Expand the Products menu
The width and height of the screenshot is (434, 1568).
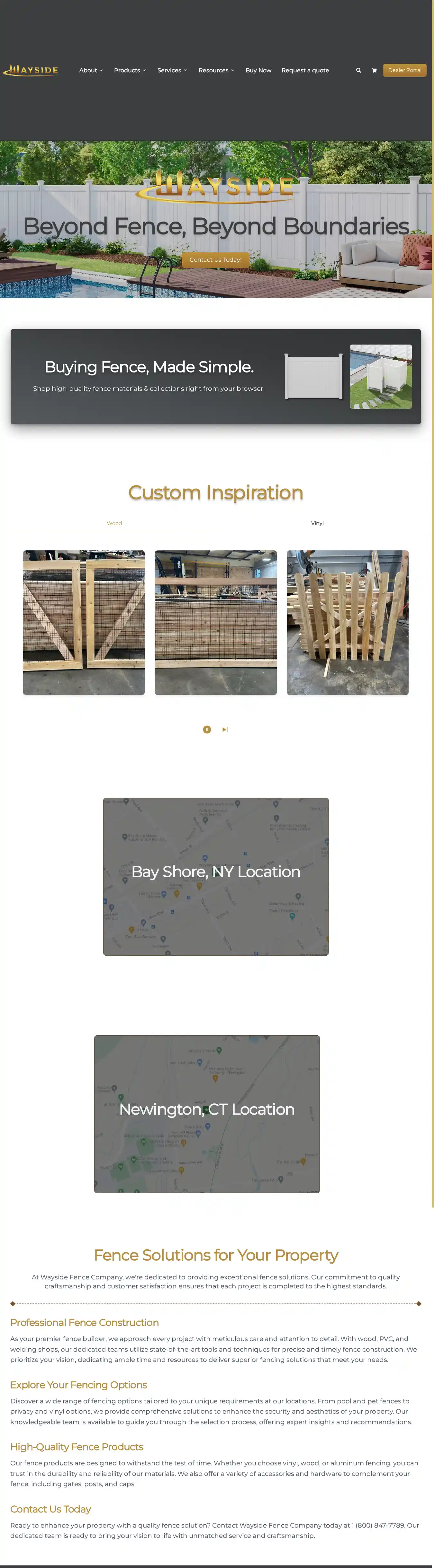click(x=130, y=71)
